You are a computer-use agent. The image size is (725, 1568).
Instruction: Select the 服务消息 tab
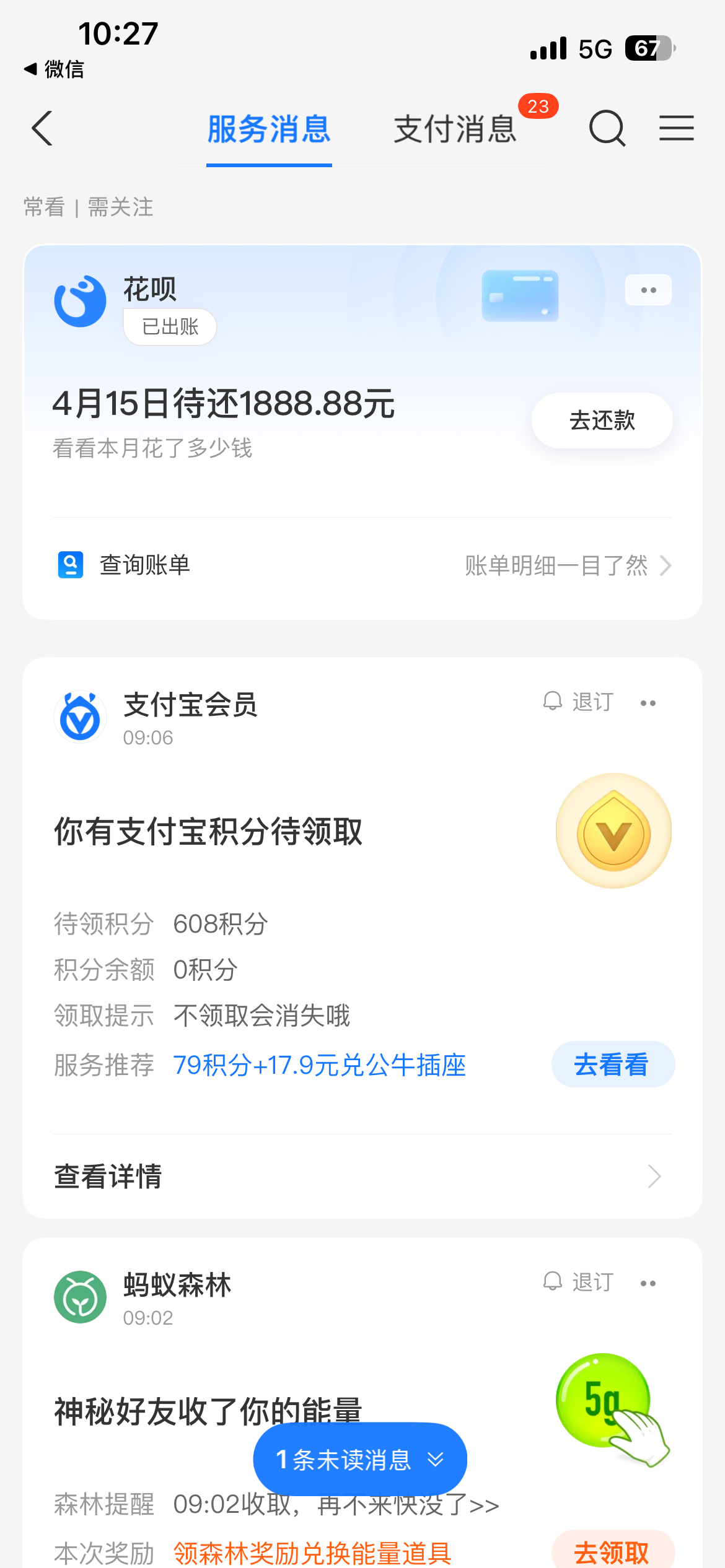[269, 129]
